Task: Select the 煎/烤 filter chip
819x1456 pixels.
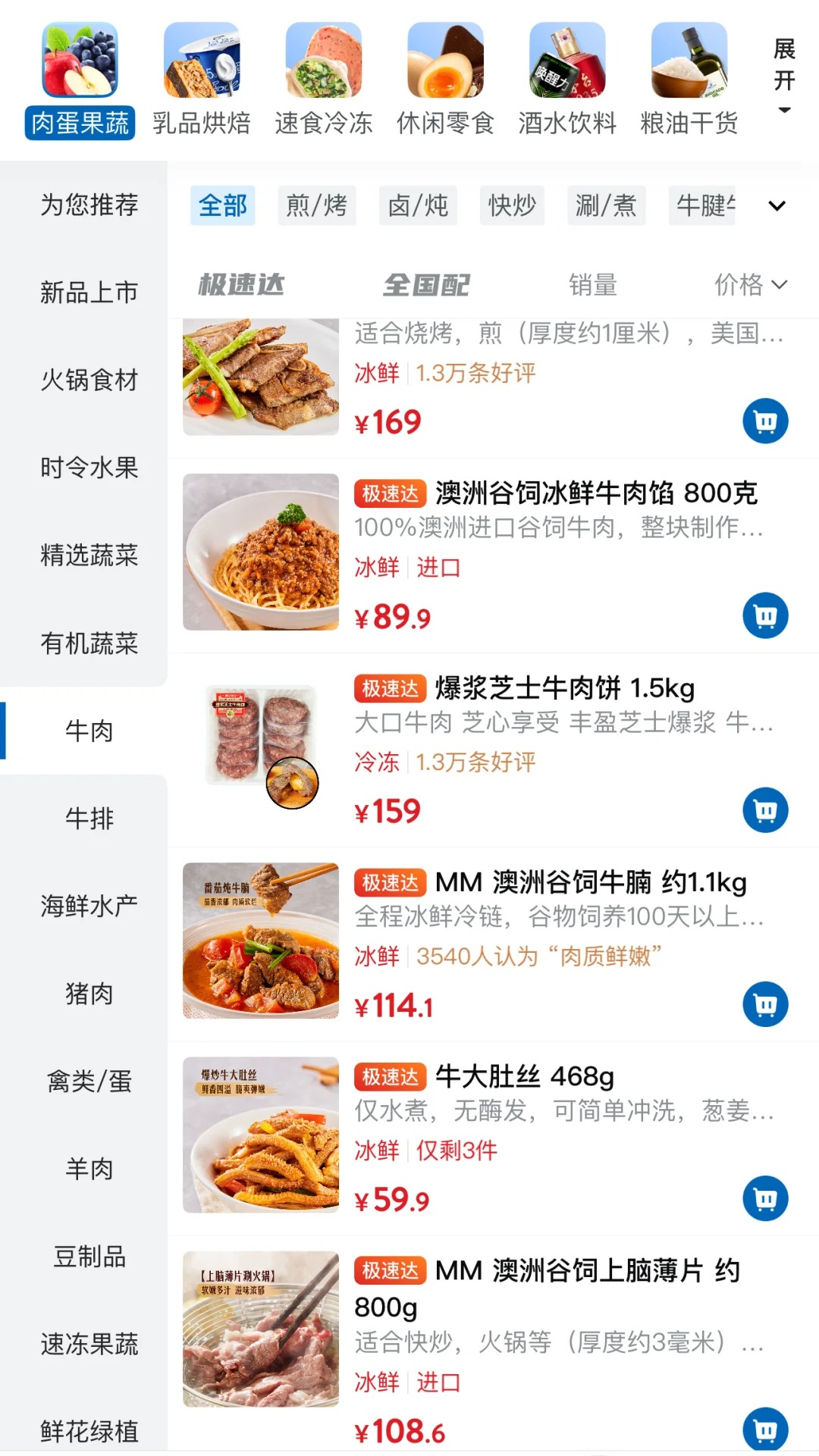Action: click(316, 205)
